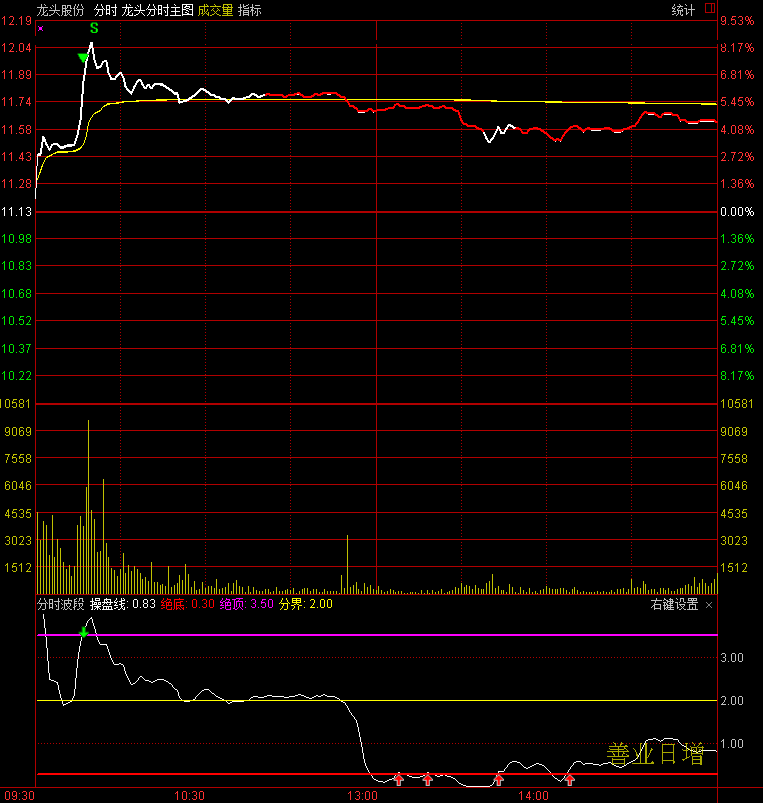Open the 指标 indicators menu
The image size is (763, 803).
pos(250,10)
